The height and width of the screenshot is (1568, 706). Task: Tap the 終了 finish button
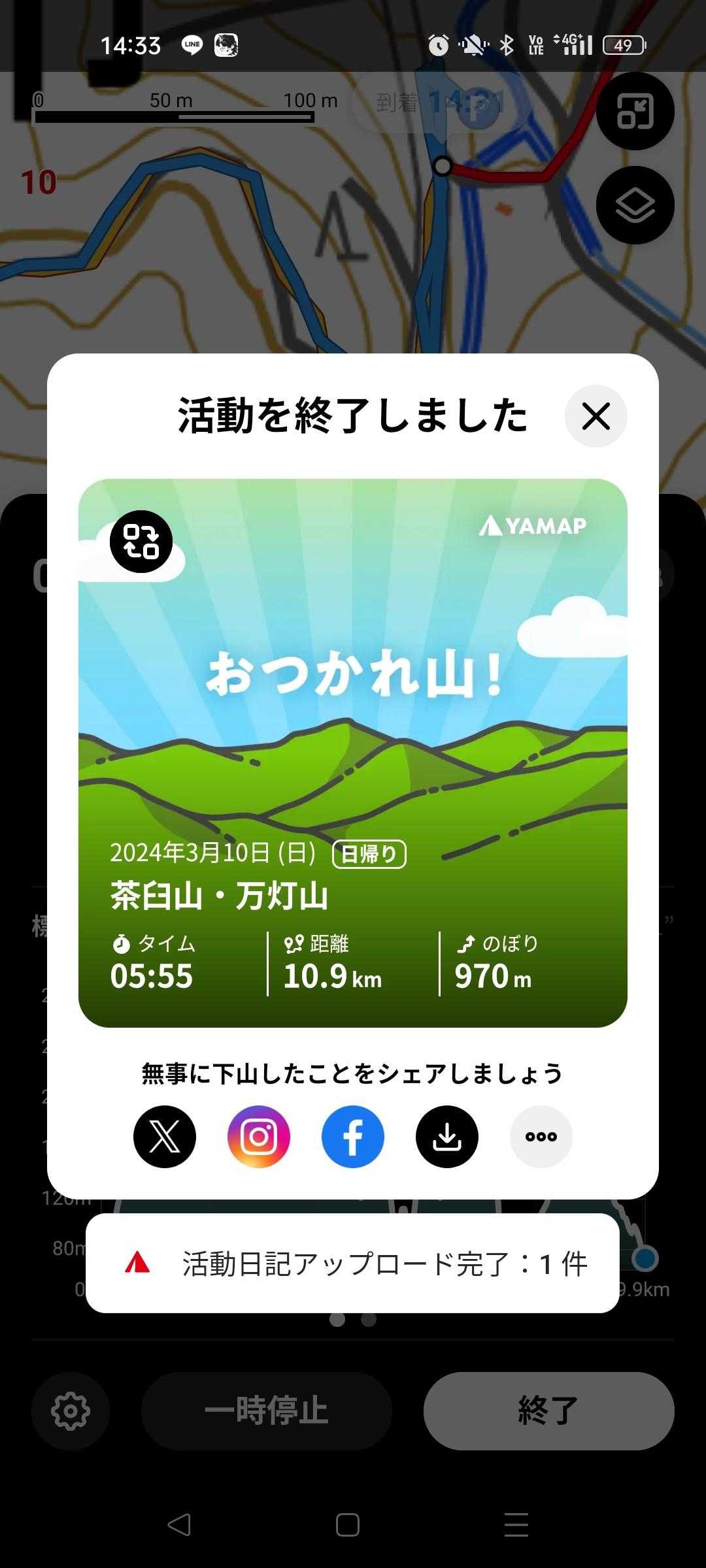(x=548, y=1411)
